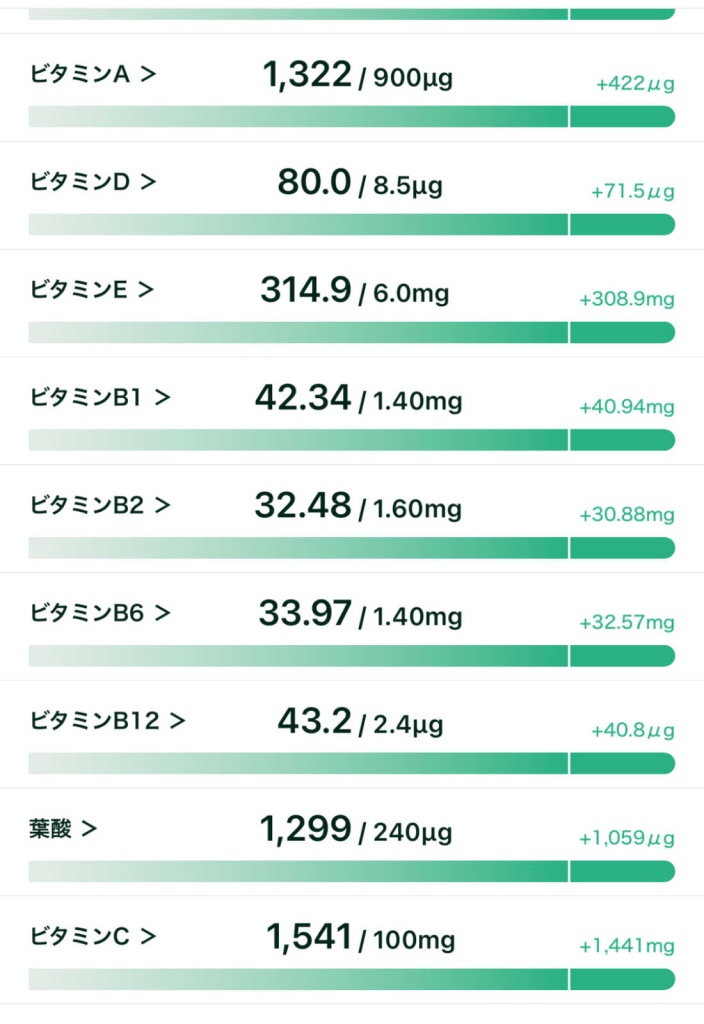
Task: Show details for ビタミンB2
Action: [100, 506]
